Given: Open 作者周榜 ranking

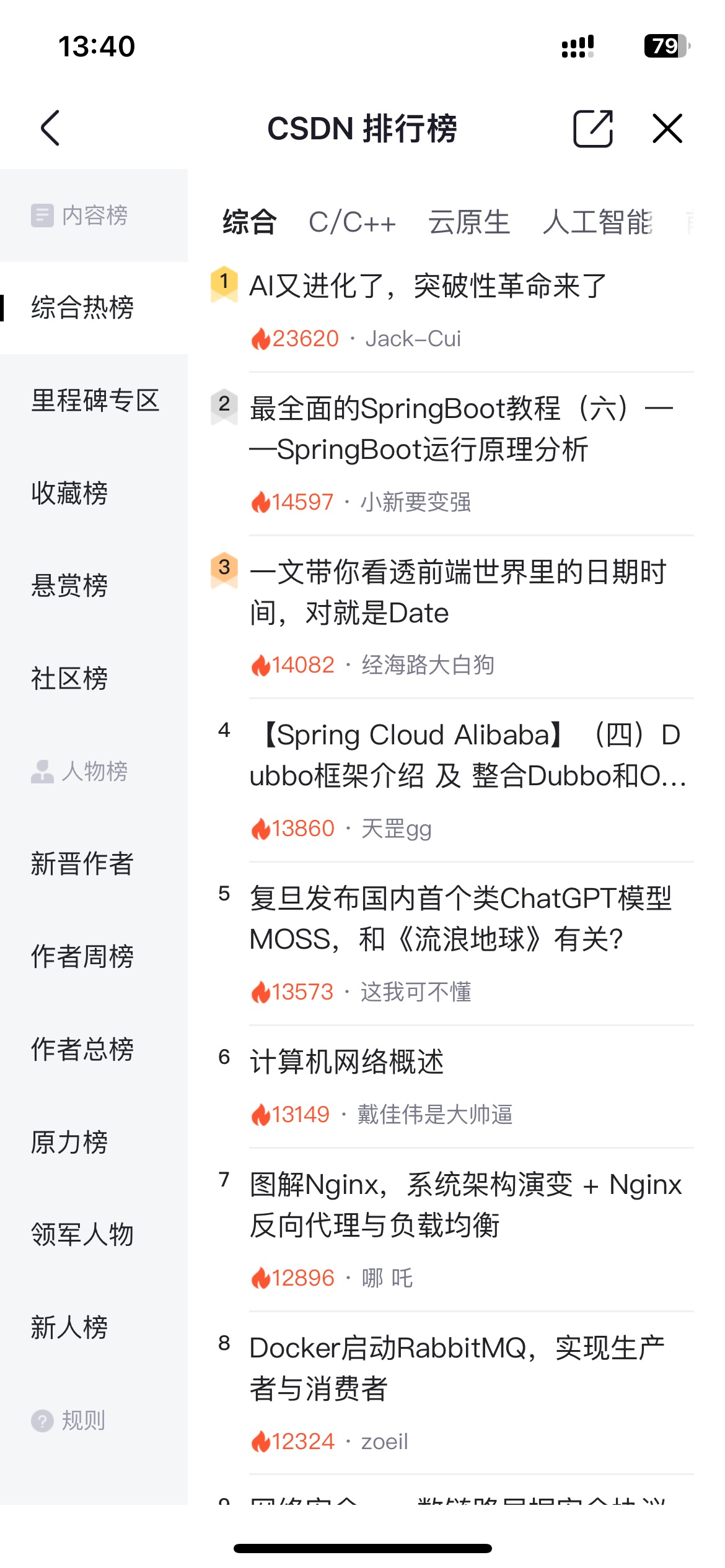Looking at the screenshot, I should tap(82, 957).
